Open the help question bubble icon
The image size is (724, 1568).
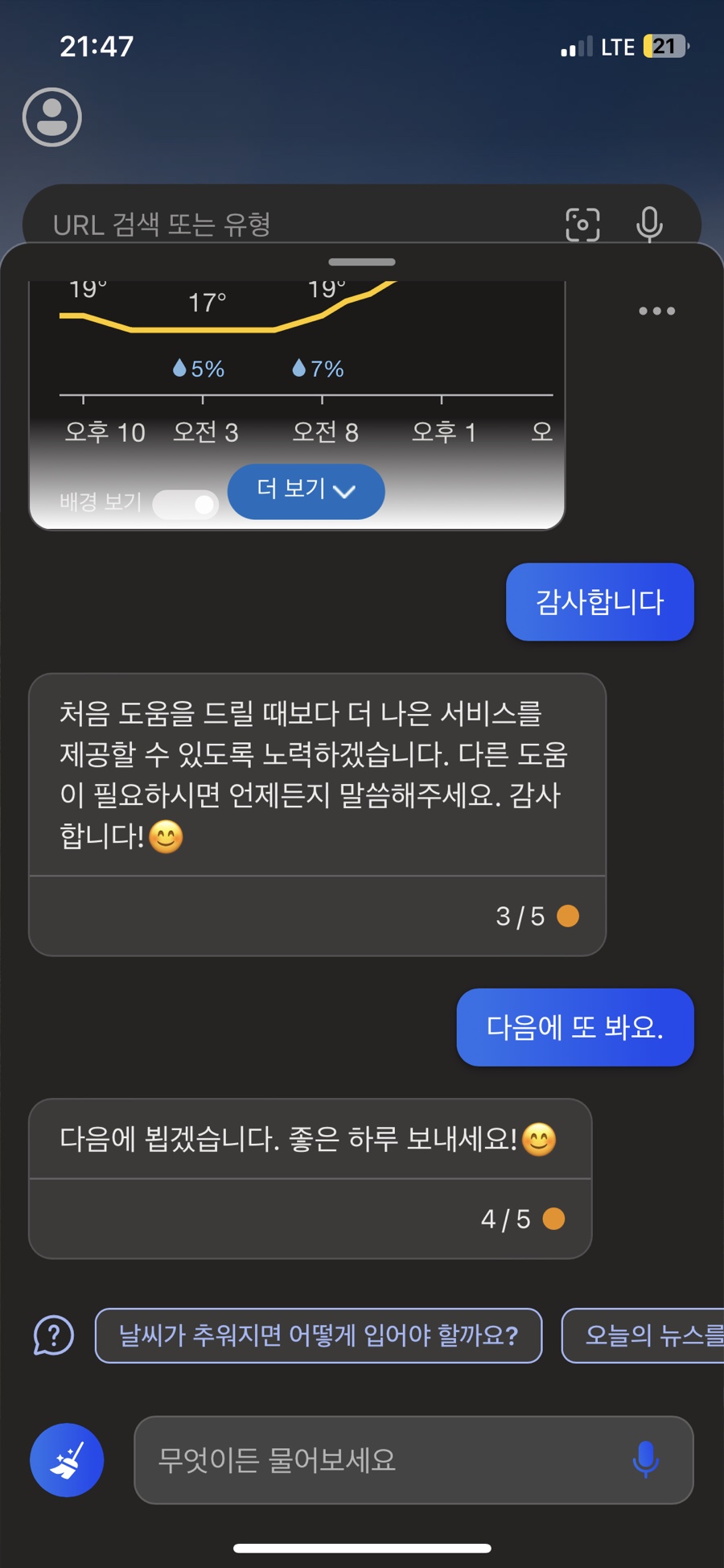54,1336
